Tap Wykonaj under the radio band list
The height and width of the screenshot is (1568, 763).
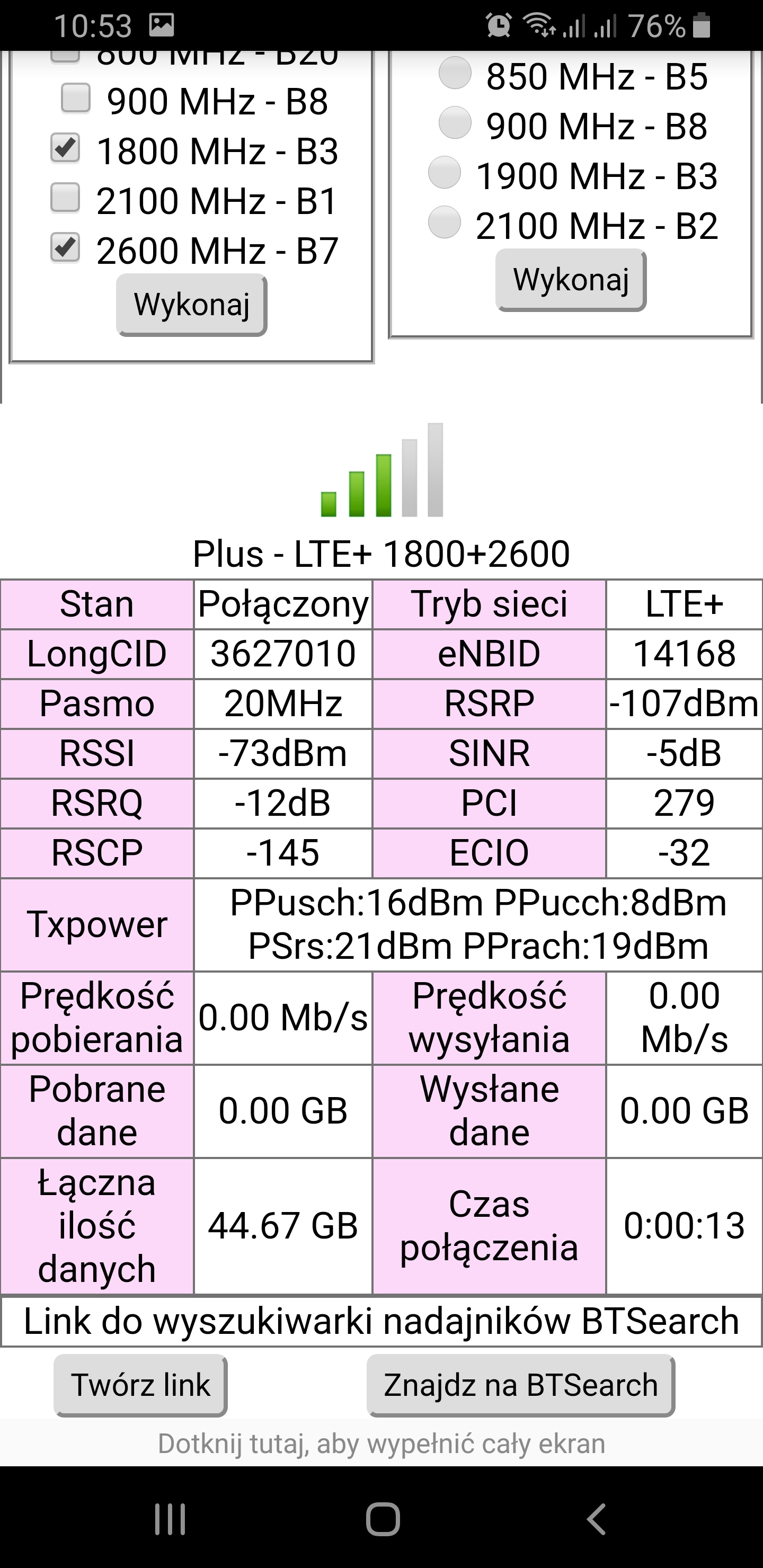pos(571,280)
